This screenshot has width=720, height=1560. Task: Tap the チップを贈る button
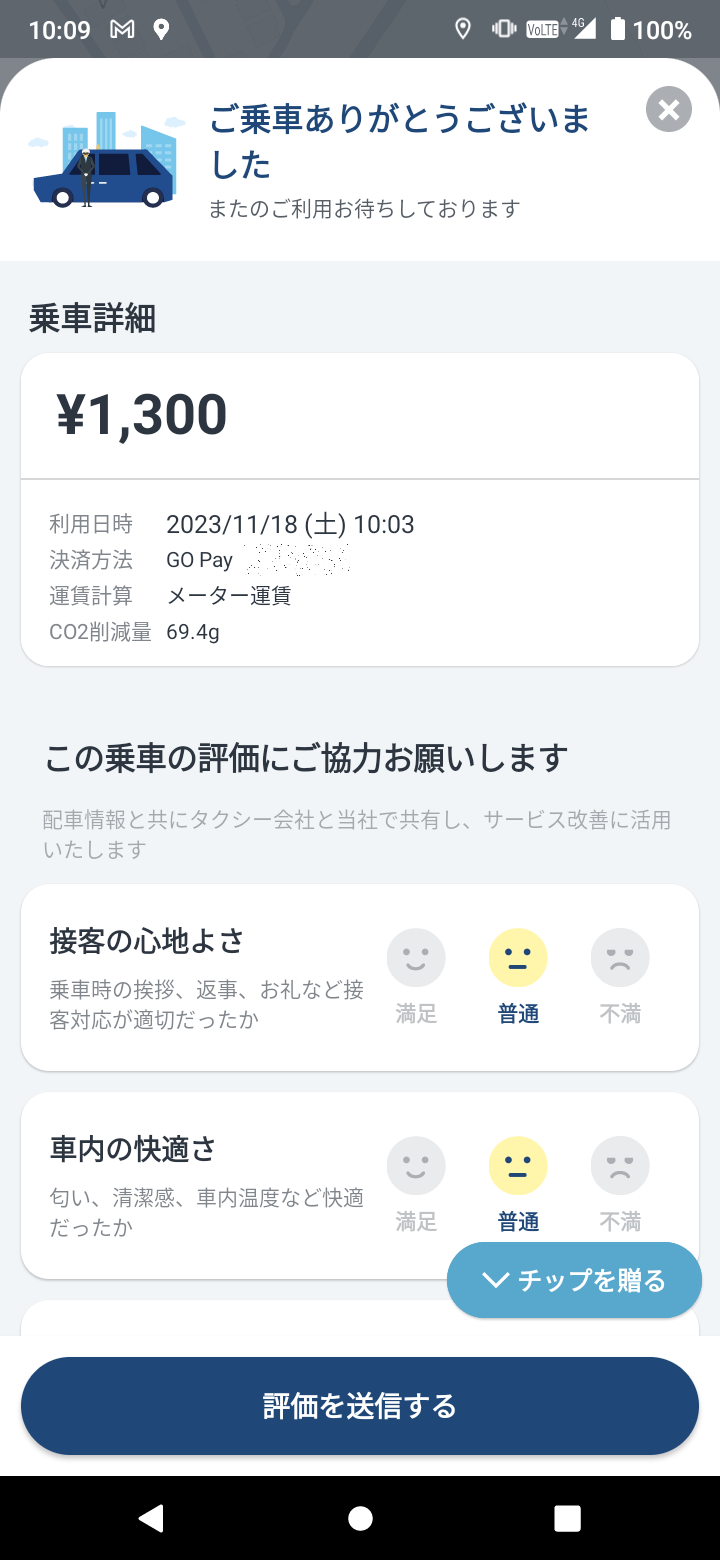point(574,1280)
